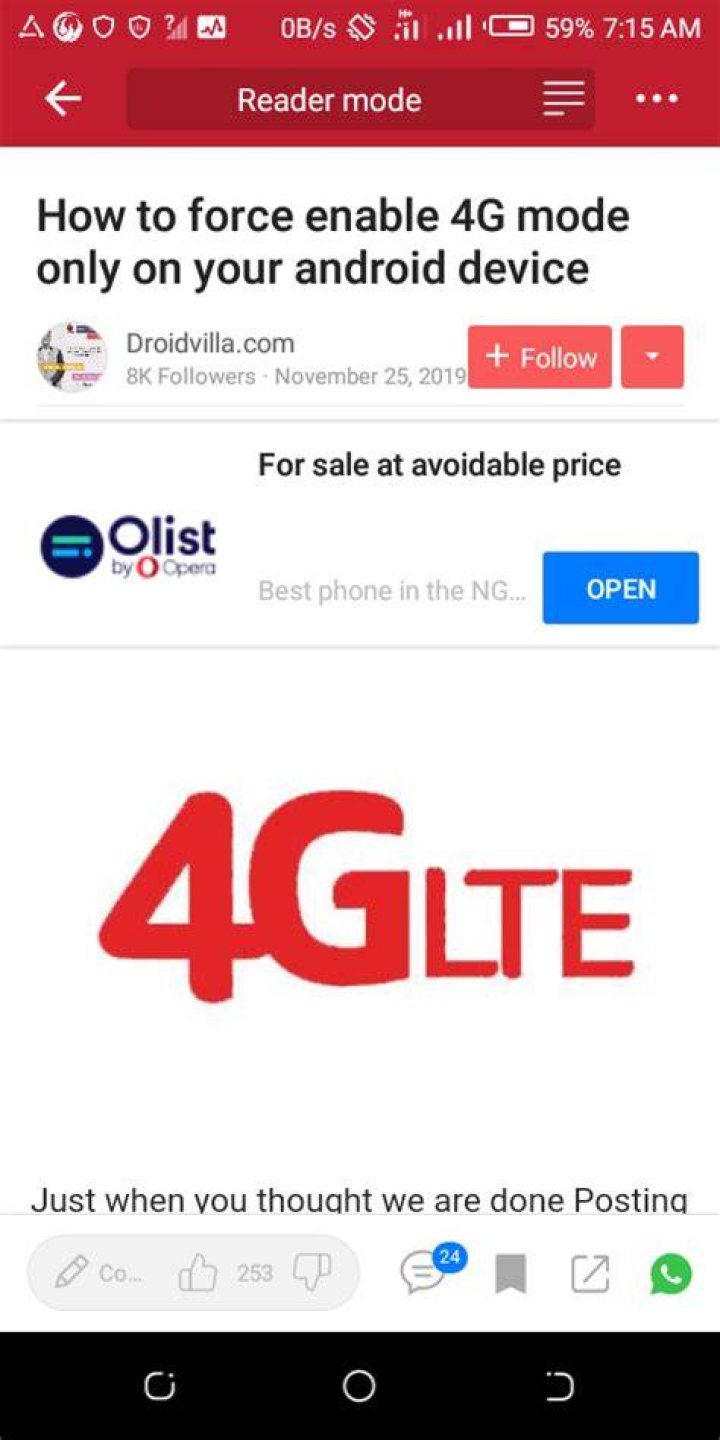
Task: Follow Droidvilla.com
Action: 540,357
